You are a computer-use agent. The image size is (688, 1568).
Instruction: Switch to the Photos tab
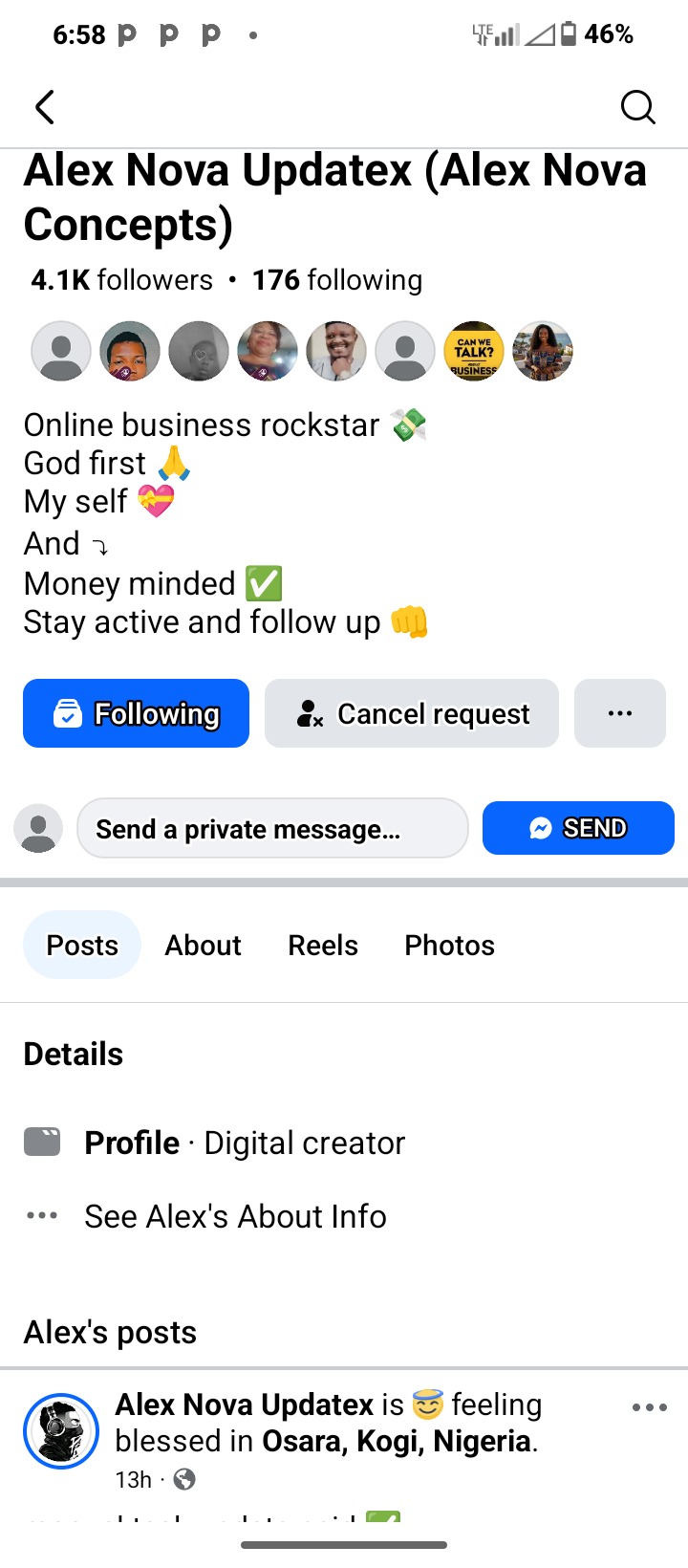coord(449,945)
